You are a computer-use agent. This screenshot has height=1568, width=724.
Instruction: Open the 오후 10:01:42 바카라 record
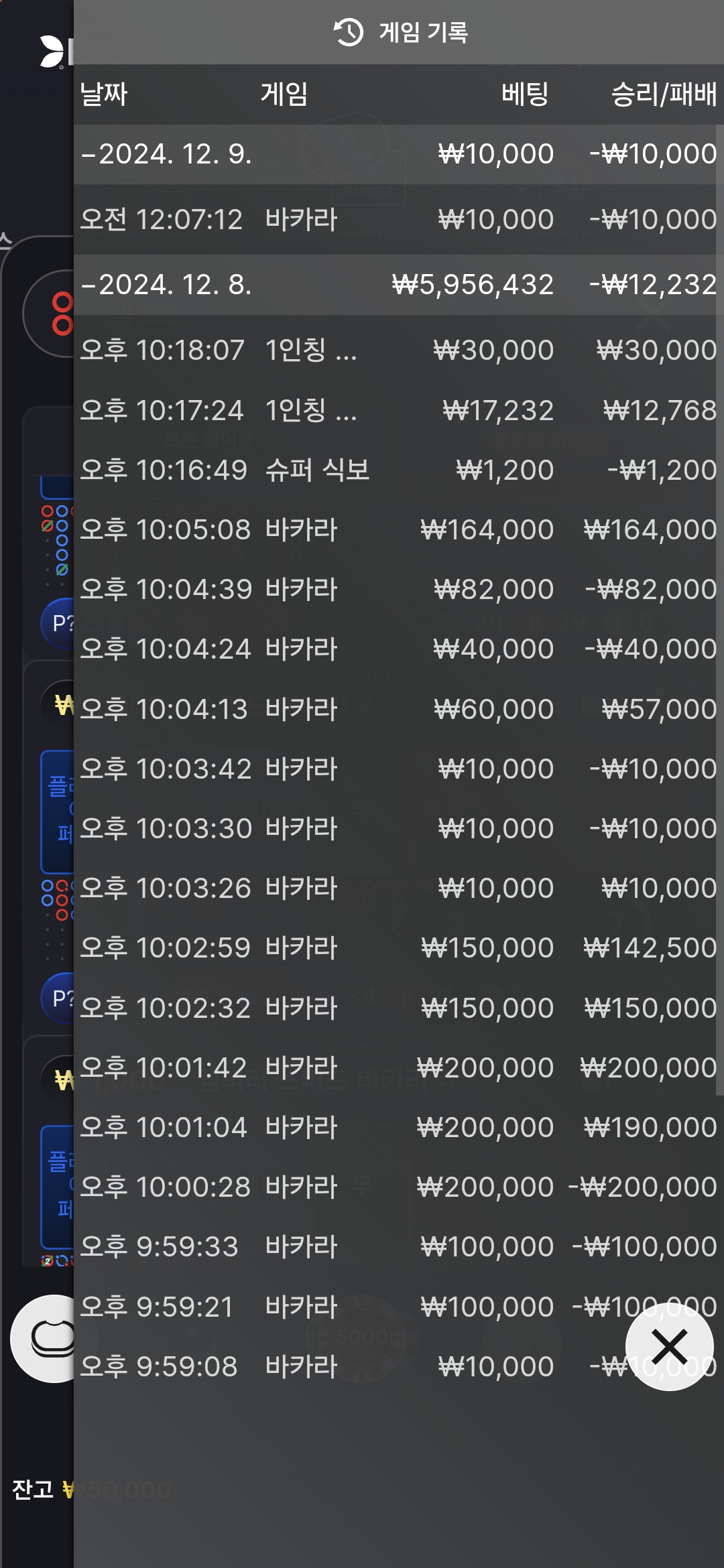(396, 1067)
